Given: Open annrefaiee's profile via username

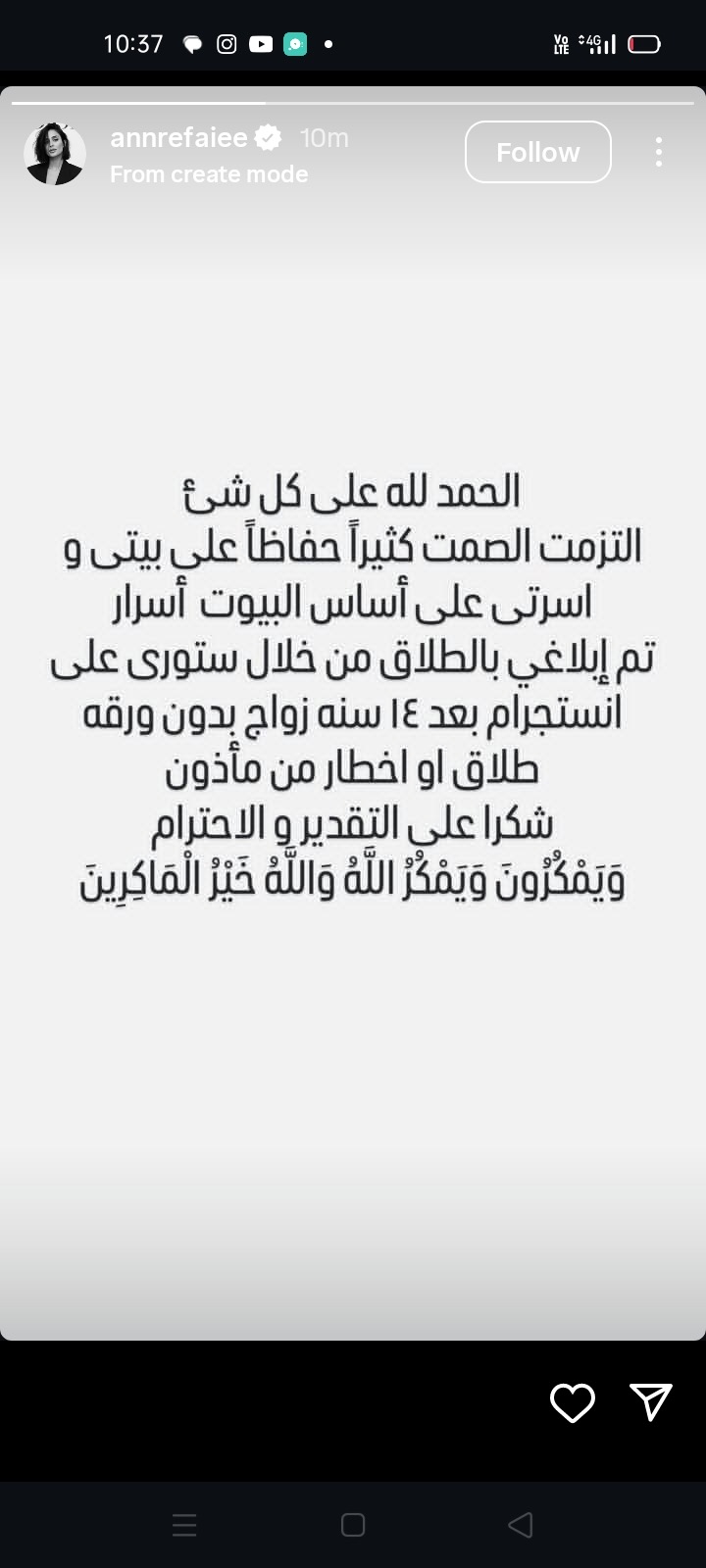Looking at the screenshot, I should (x=176, y=137).
